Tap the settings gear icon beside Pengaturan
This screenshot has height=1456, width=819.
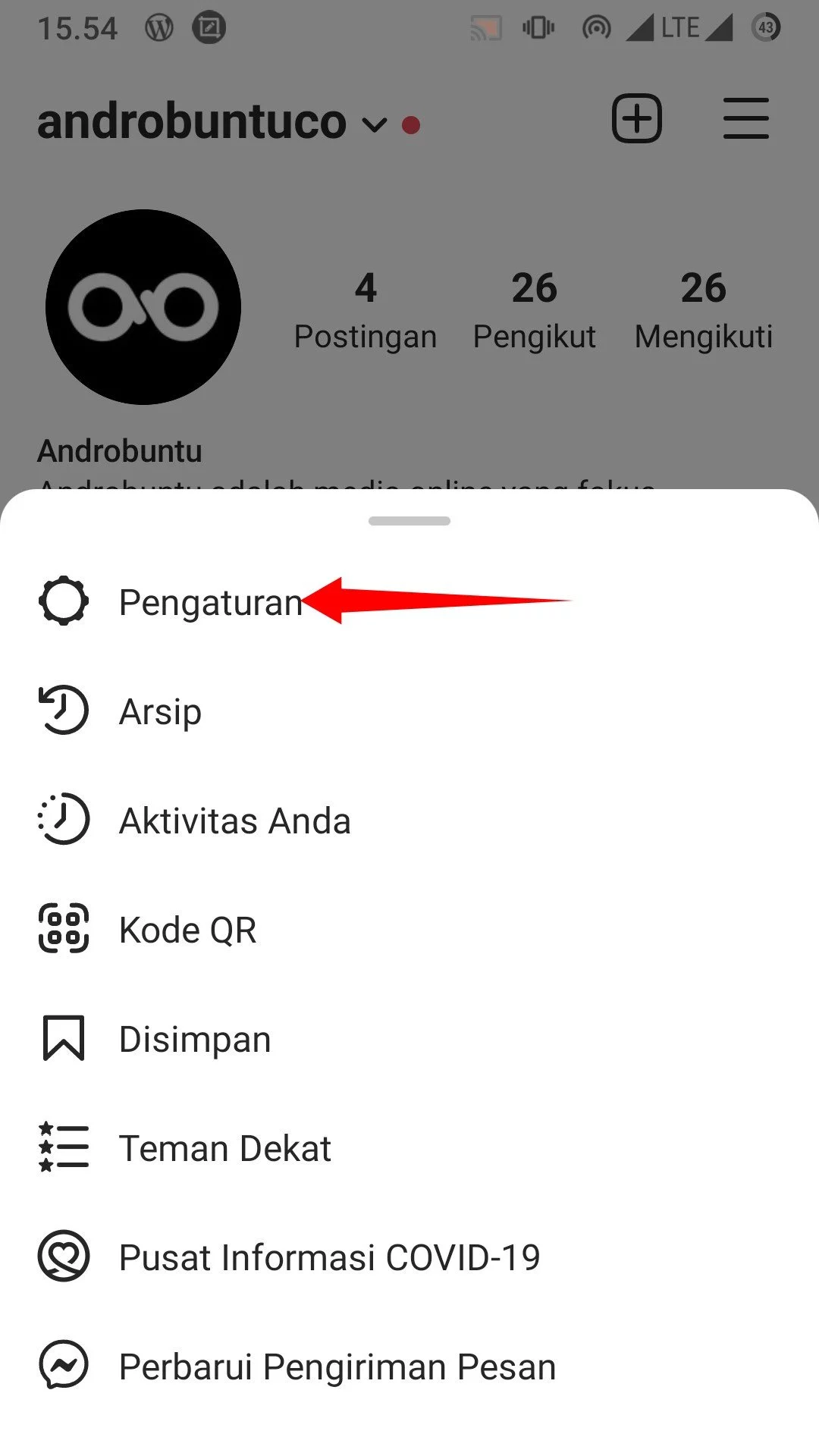[64, 601]
